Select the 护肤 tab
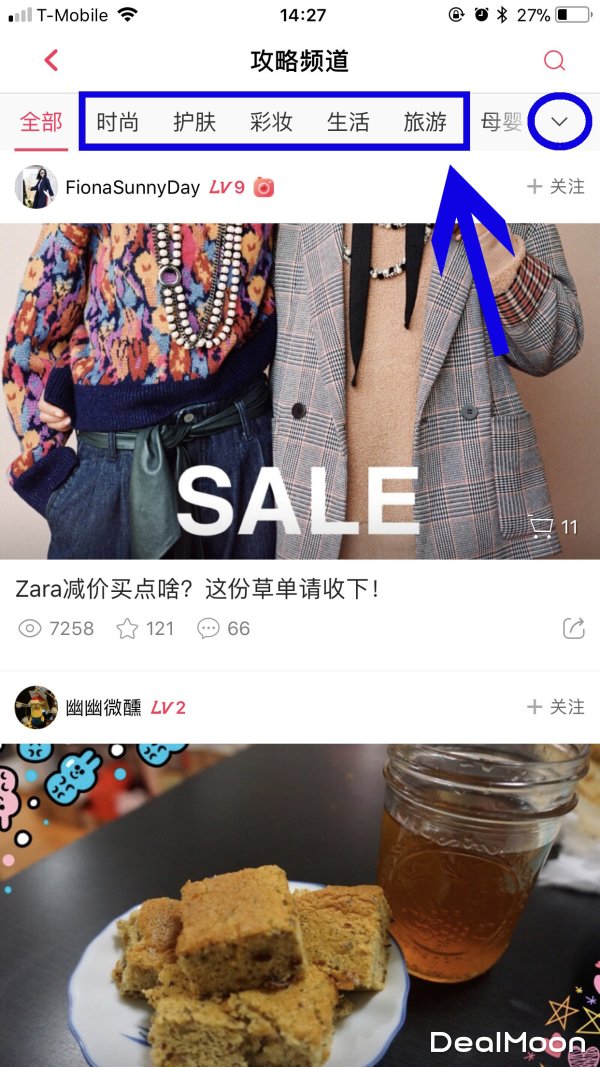 pos(194,122)
